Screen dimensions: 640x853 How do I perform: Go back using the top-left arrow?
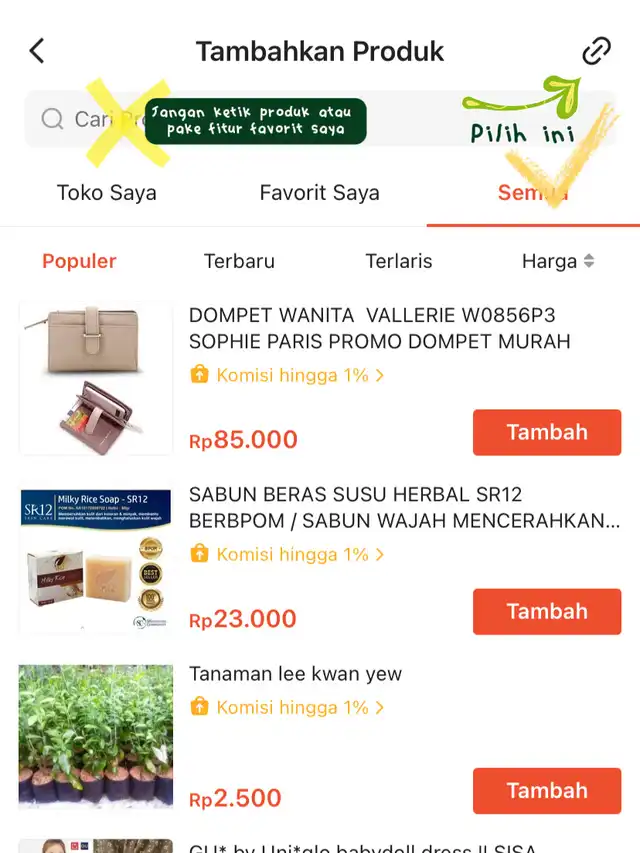coord(37,51)
